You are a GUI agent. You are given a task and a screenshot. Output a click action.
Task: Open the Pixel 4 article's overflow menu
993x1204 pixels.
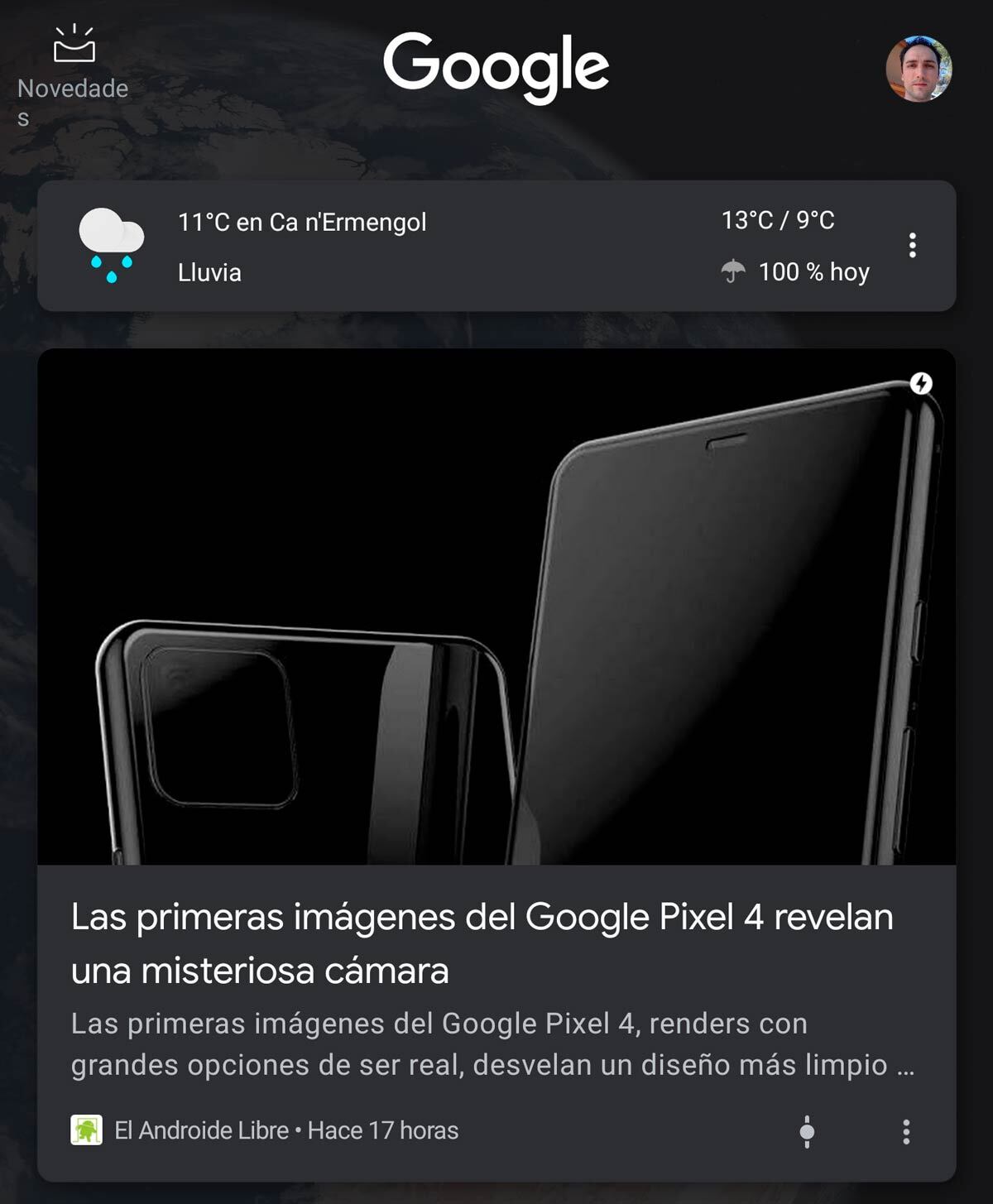906,1131
